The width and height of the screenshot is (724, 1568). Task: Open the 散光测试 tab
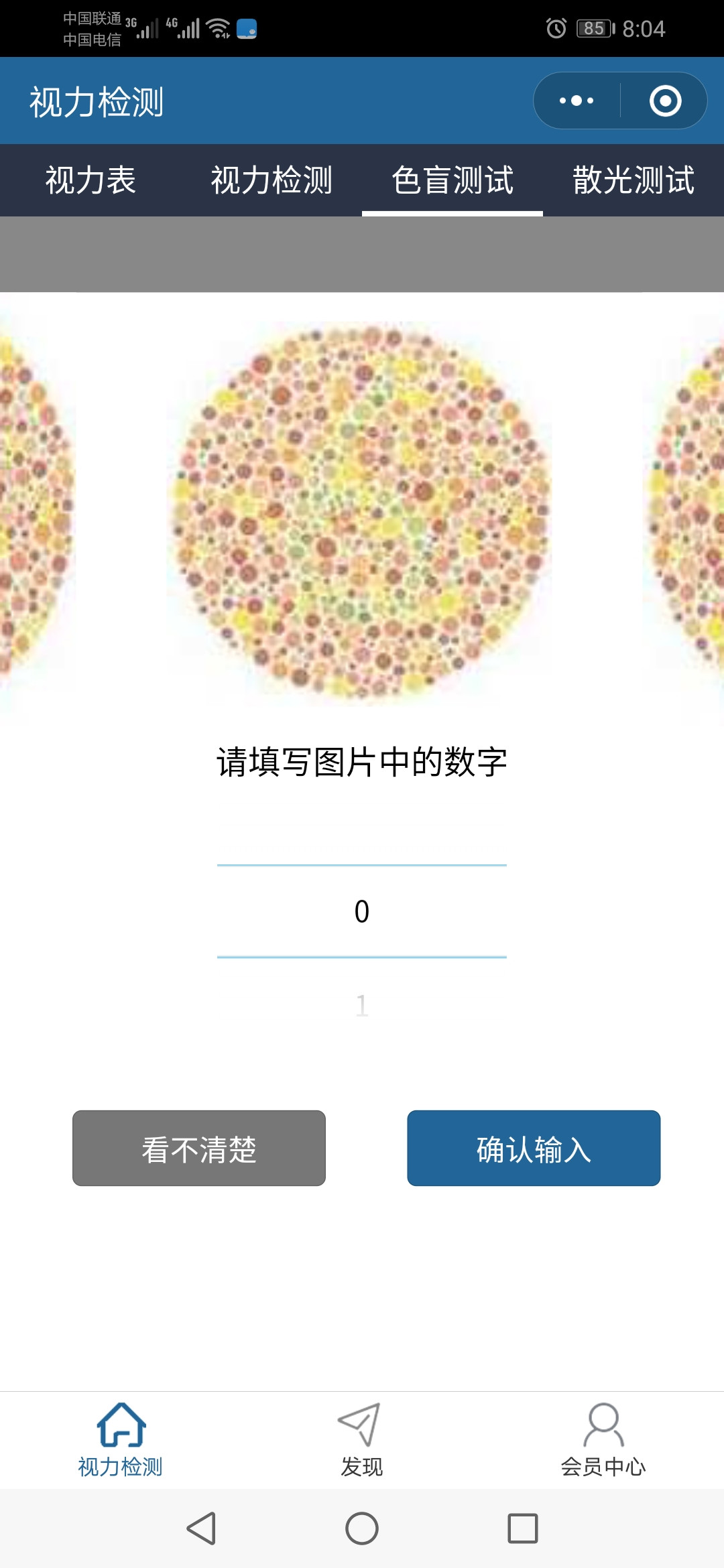633,180
